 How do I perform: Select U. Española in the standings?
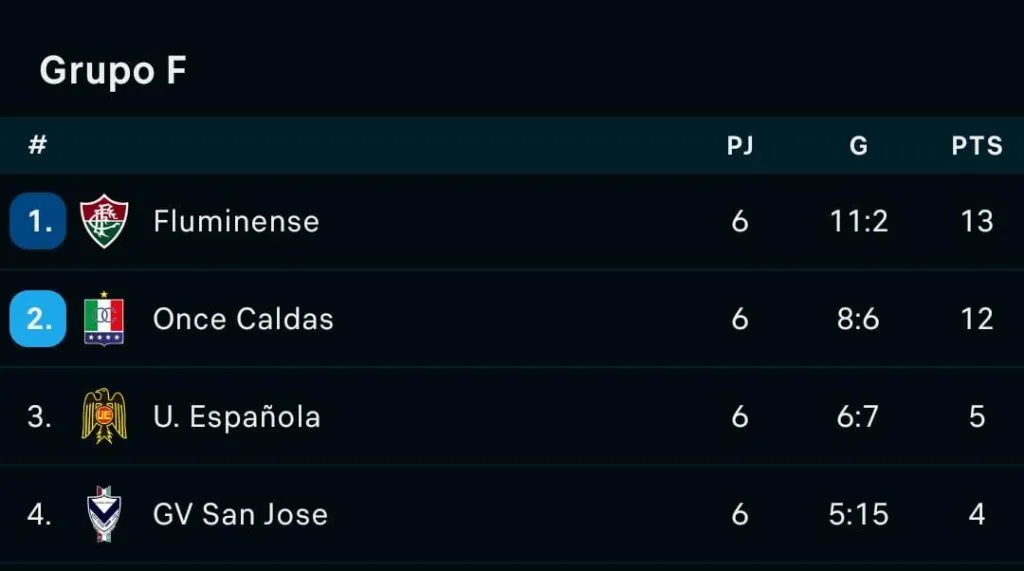[237, 416]
